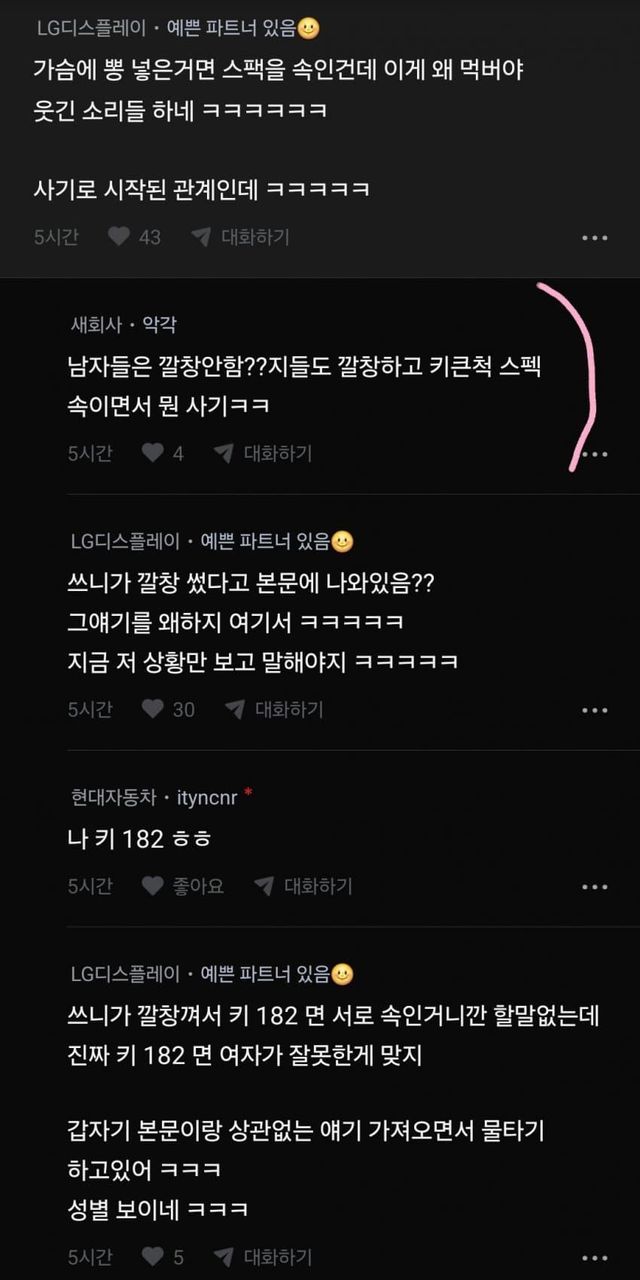640x1280 pixels.
Task: Tap 대화하기 on the comment with 43 likes
Action: point(240,237)
